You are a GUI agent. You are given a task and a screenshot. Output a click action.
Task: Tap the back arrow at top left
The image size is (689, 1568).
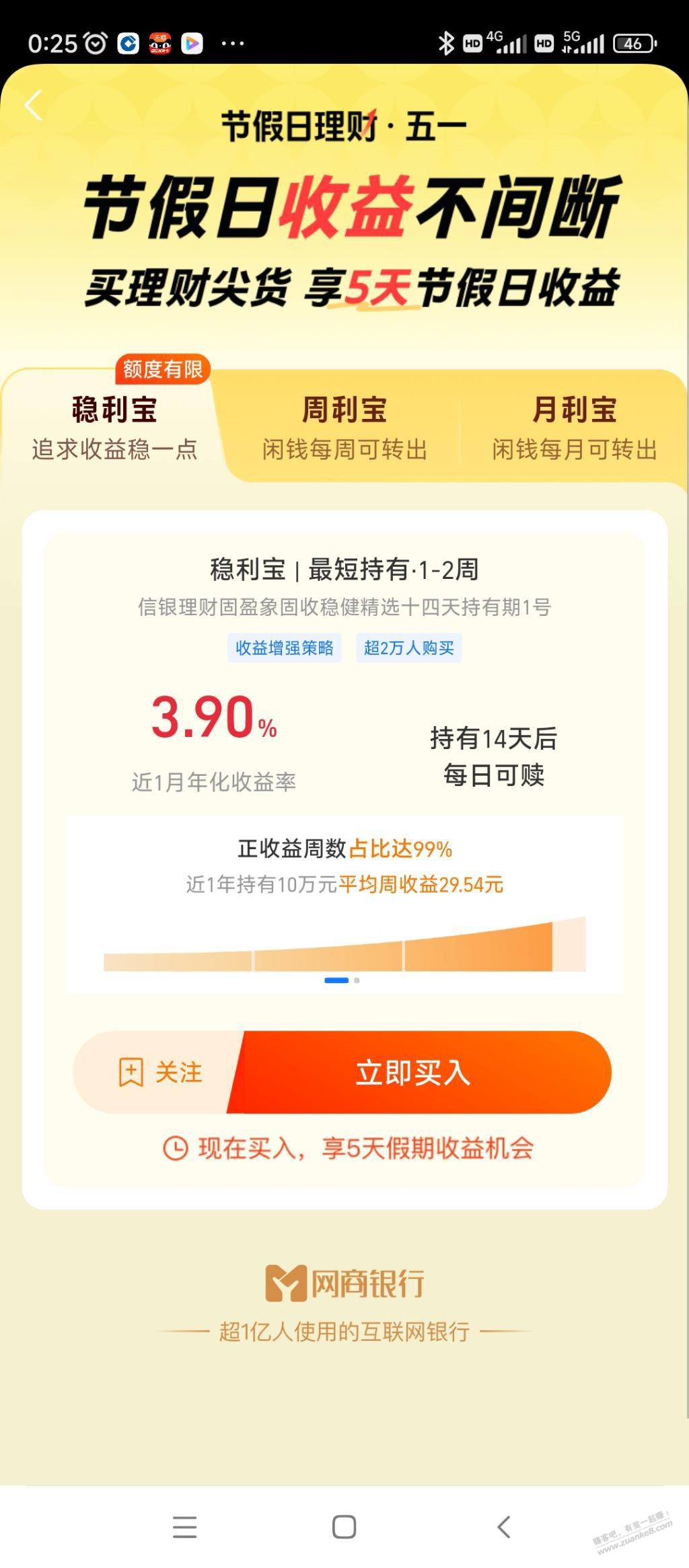(33, 106)
